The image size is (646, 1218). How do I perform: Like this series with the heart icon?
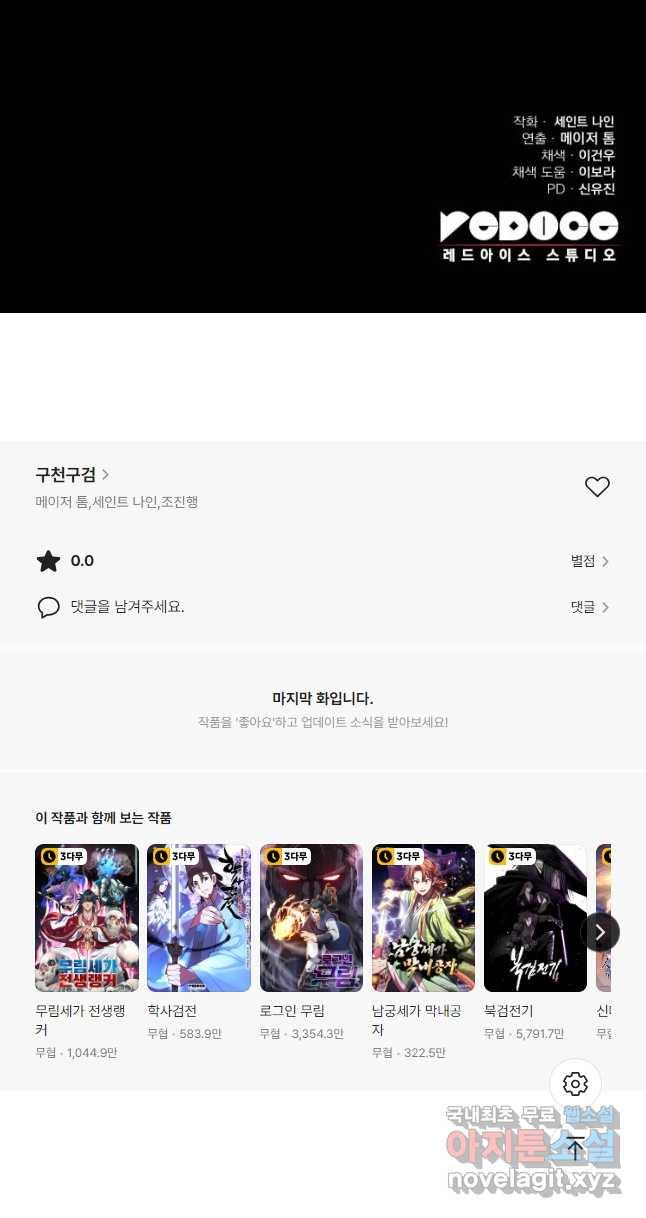[597, 487]
